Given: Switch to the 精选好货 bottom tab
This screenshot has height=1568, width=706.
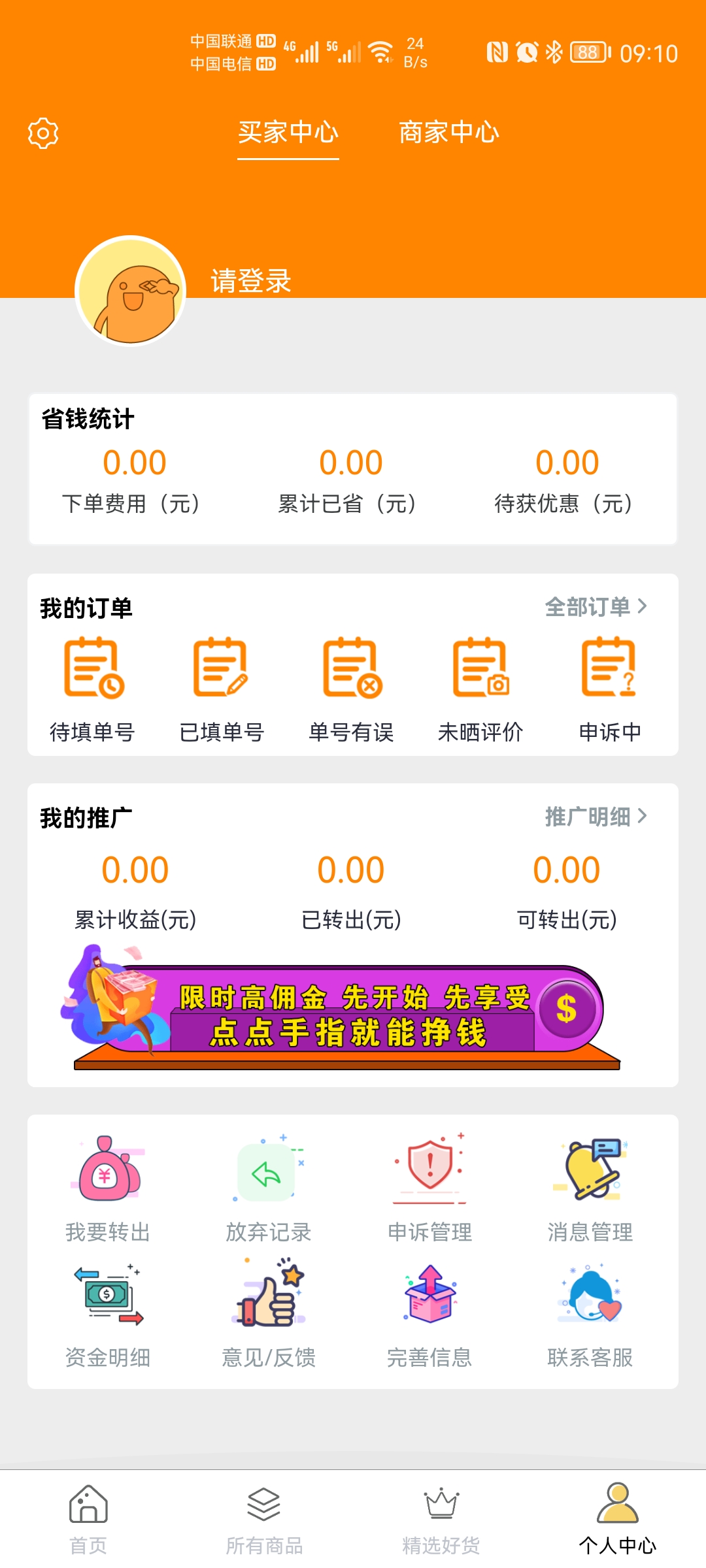Looking at the screenshot, I should [441, 1516].
